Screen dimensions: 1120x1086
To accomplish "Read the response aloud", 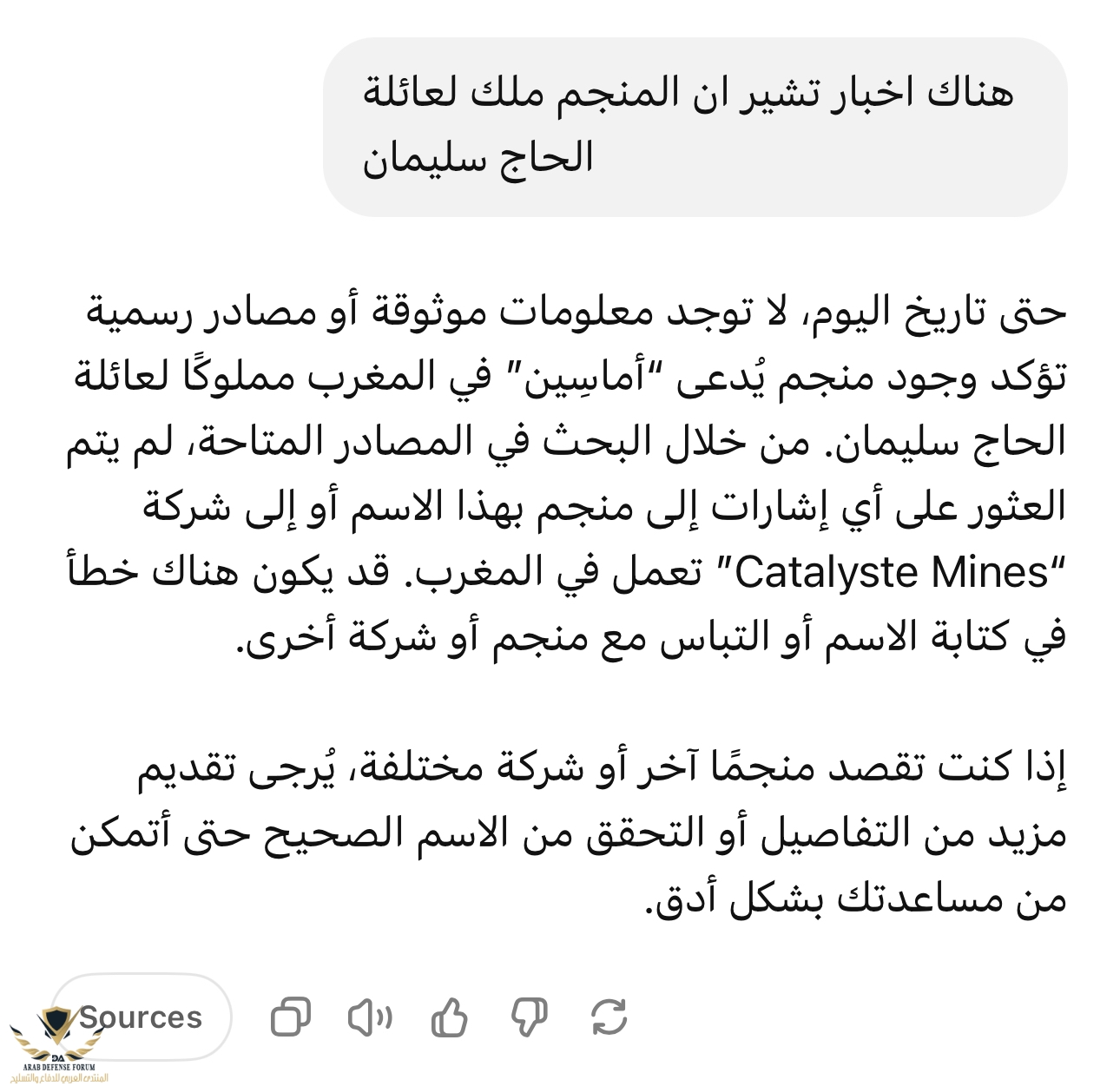I will tap(370, 1017).
